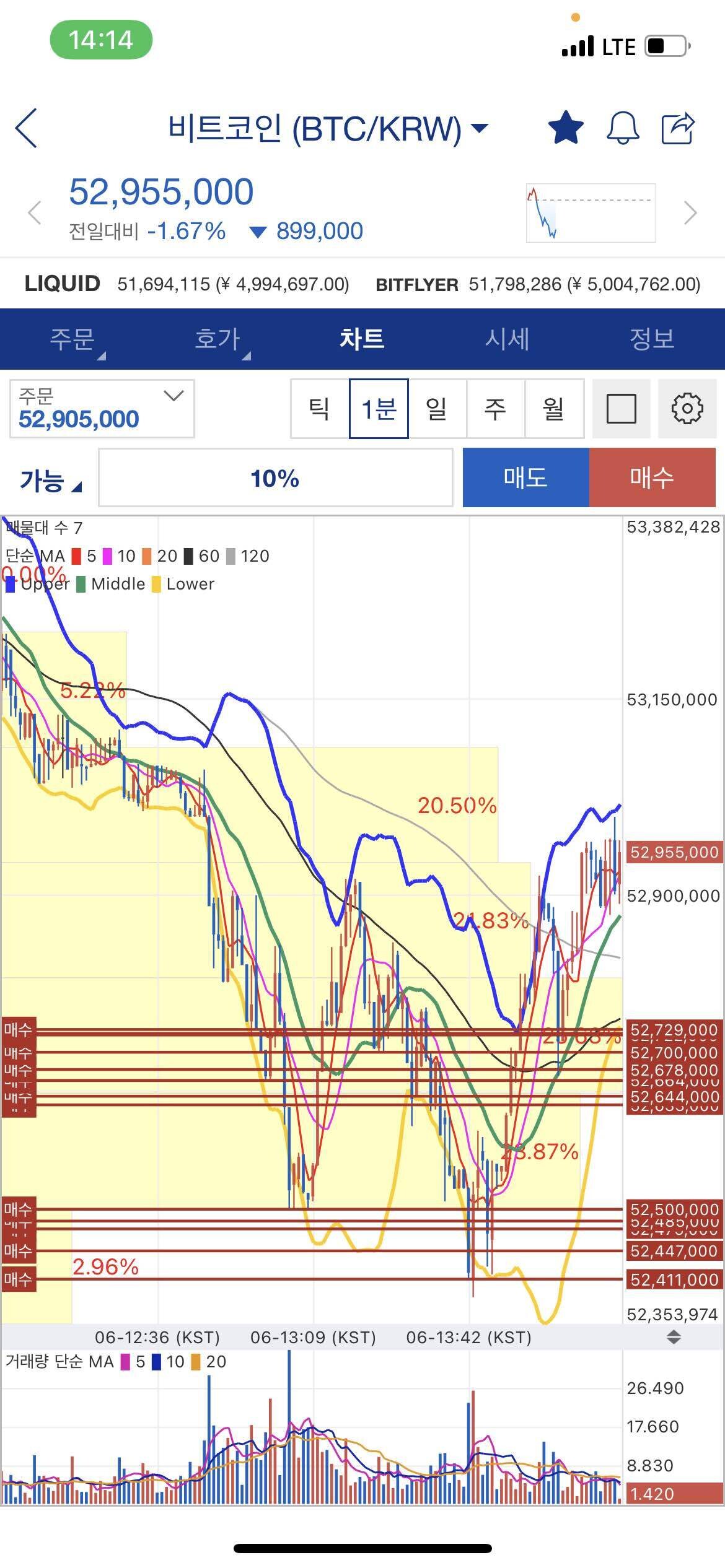The height and width of the screenshot is (1568, 725).
Task: Switch to the 주문 tab
Action: [x=72, y=339]
